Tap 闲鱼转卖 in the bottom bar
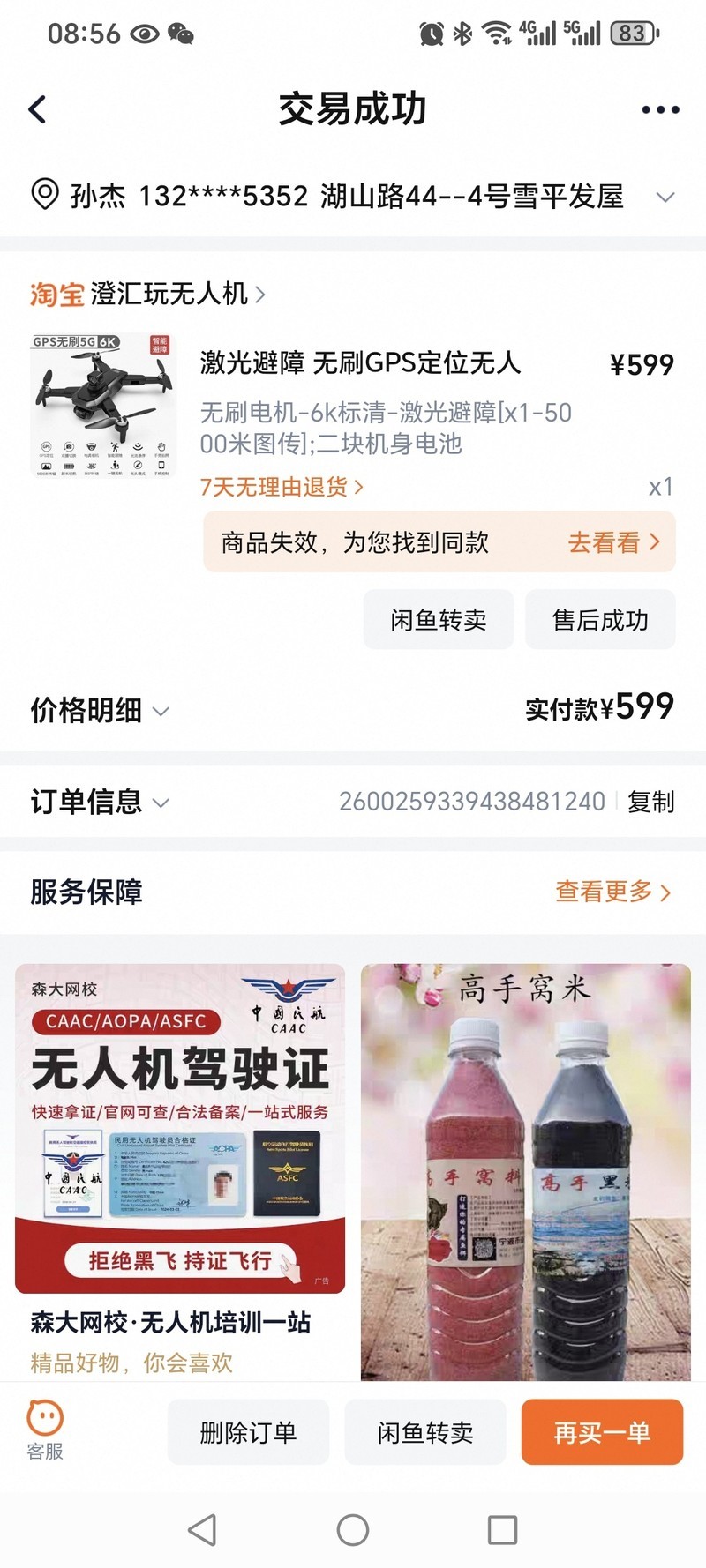The height and width of the screenshot is (1568, 706). (425, 1432)
